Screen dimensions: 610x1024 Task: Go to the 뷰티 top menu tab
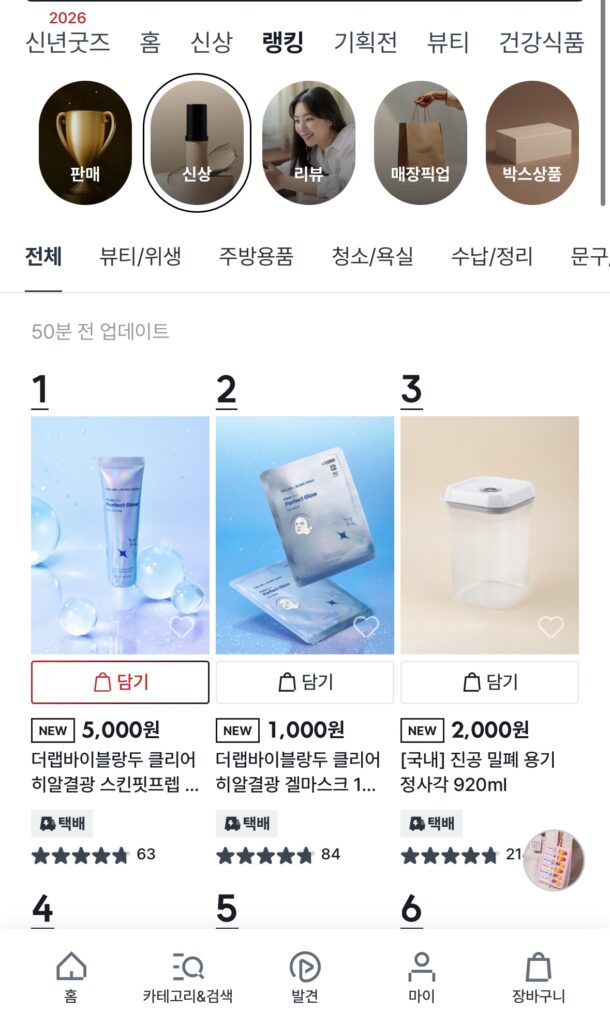coord(447,42)
